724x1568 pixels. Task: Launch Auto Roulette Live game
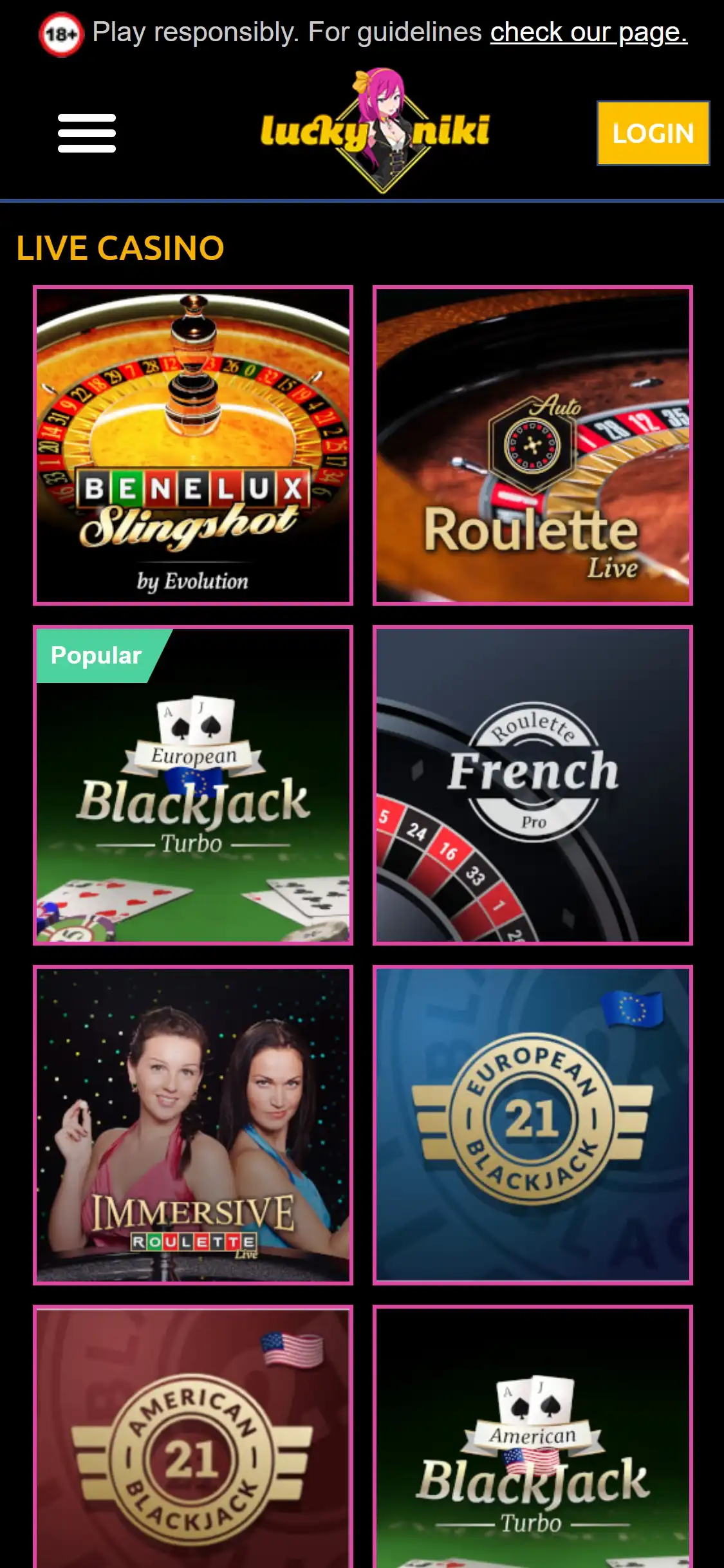[x=532, y=445]
